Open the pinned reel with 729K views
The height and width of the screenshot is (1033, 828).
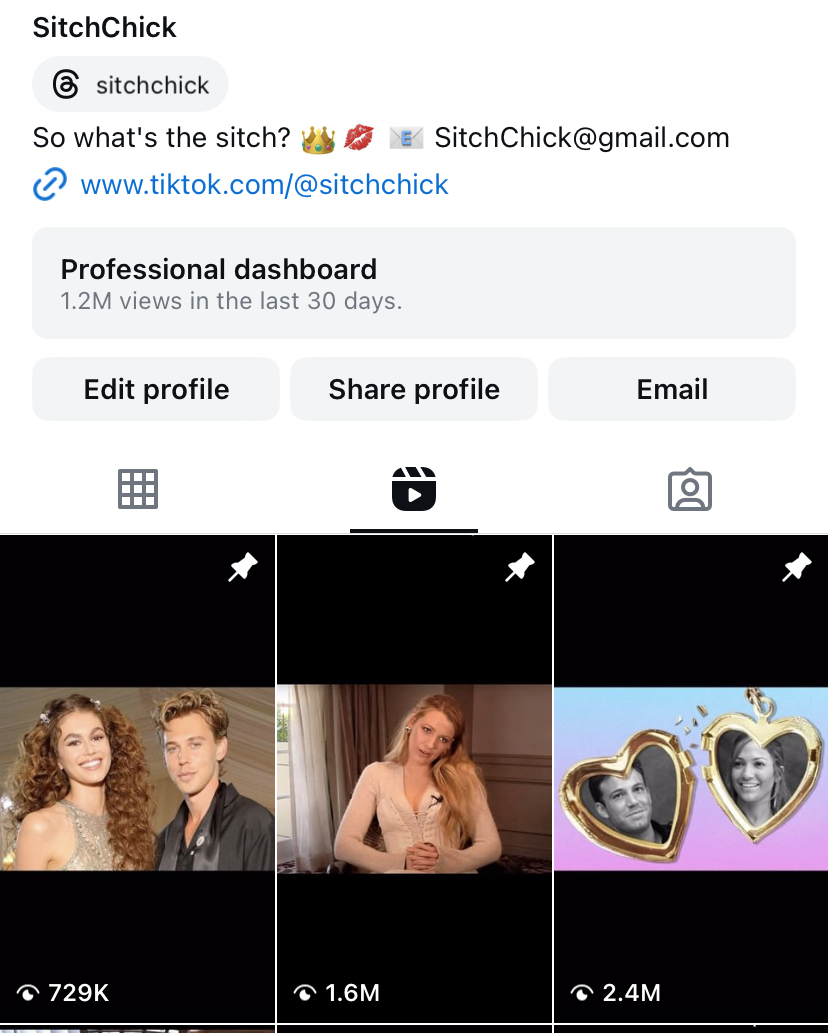[x=137, y=779]
